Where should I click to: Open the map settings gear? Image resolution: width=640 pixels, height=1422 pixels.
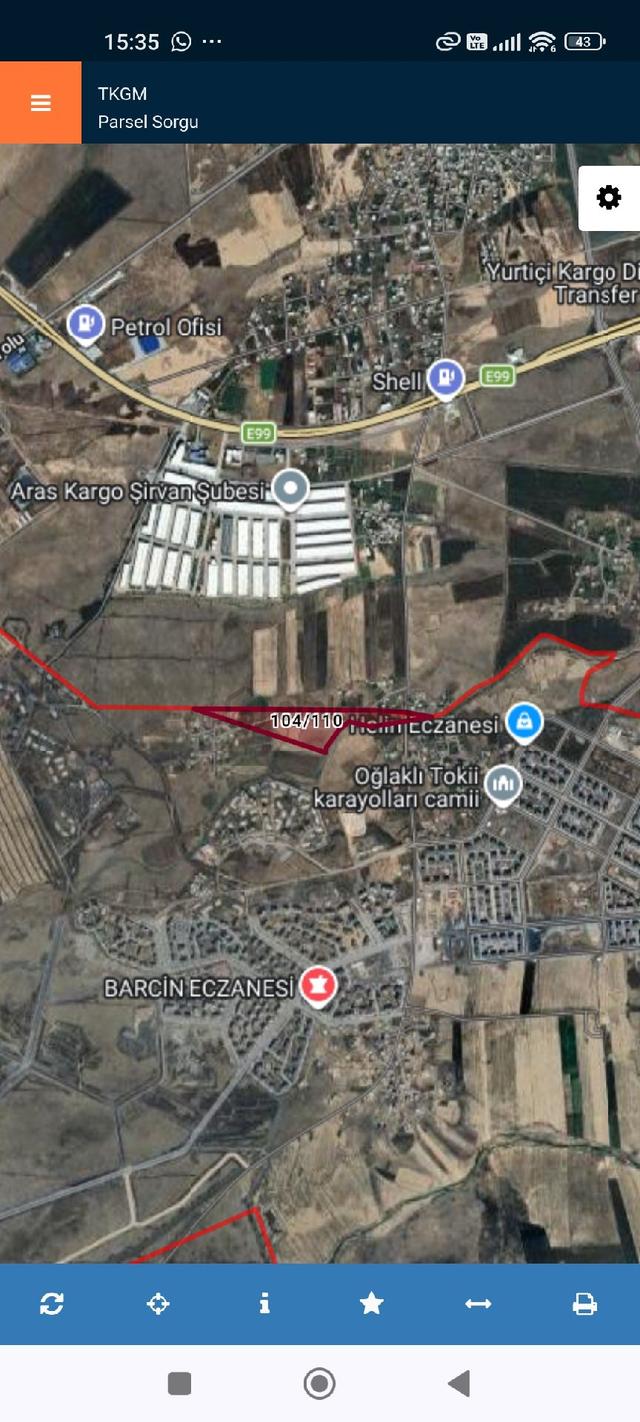tap(609, 198)
